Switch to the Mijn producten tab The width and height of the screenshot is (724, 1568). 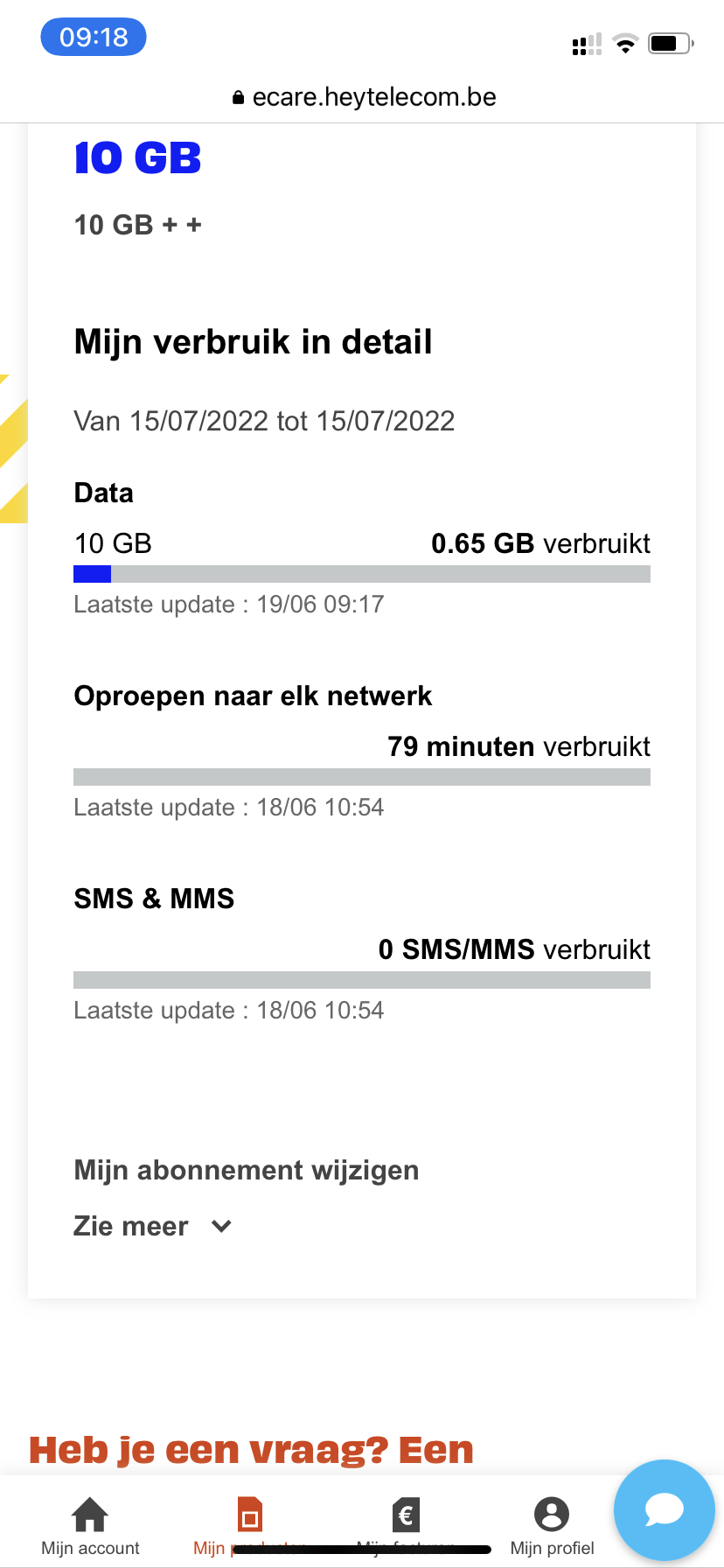point(249,1523)
